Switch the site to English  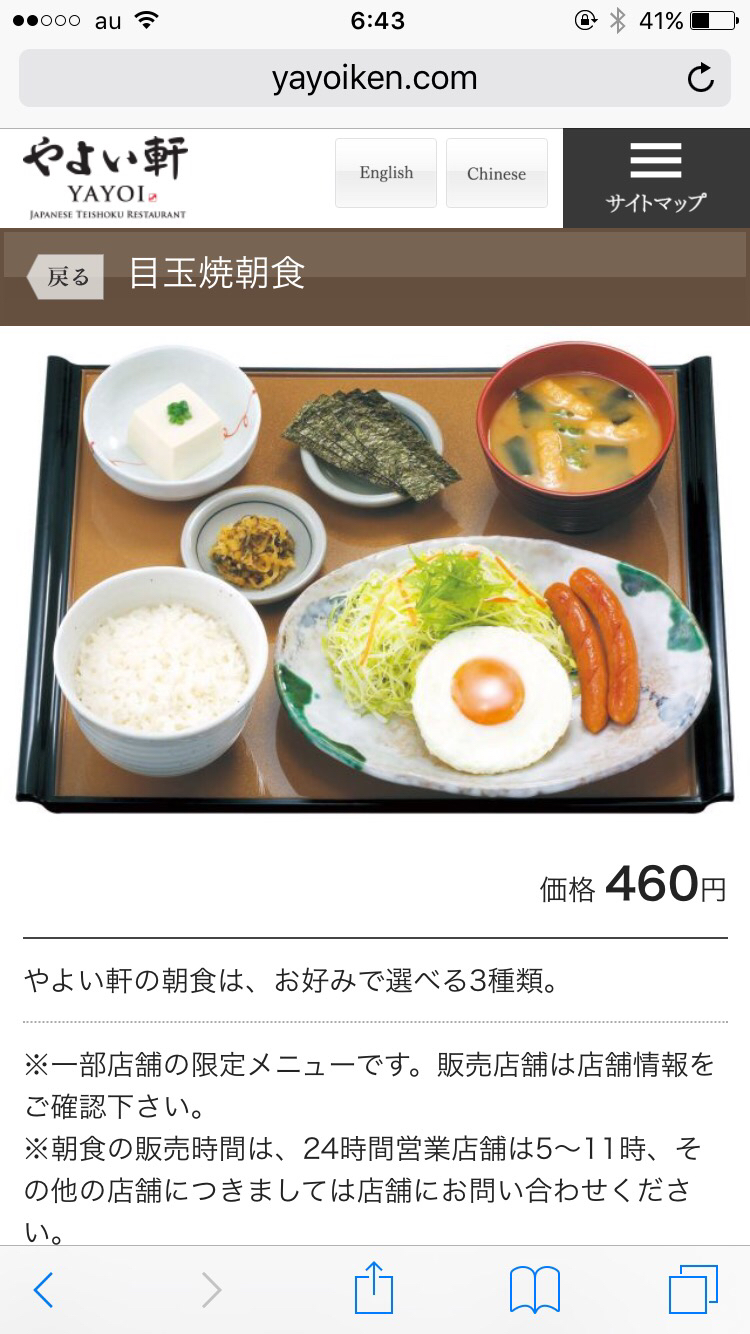[x=386, y=173]
